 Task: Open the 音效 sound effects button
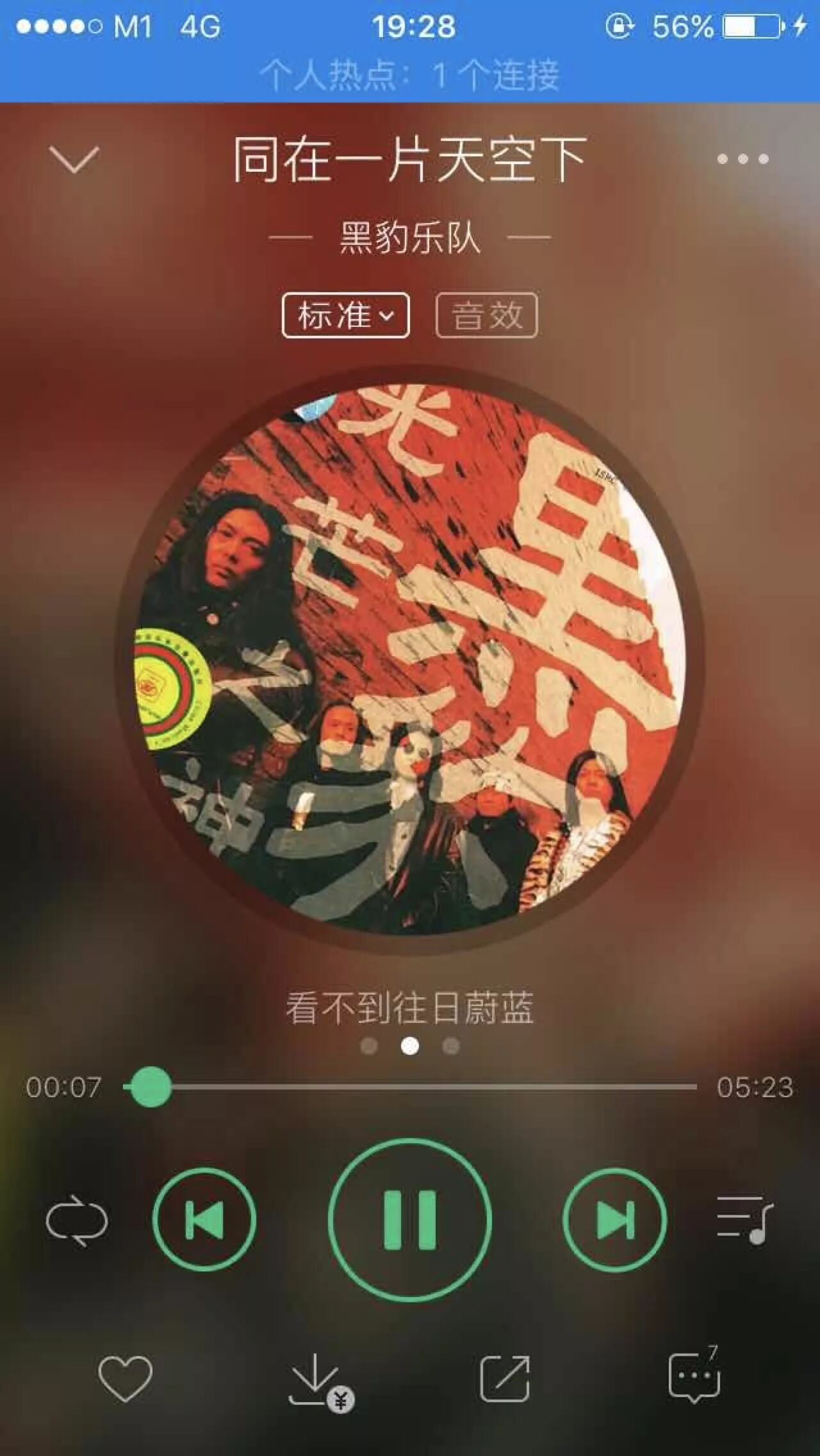(x=487, y=315)
